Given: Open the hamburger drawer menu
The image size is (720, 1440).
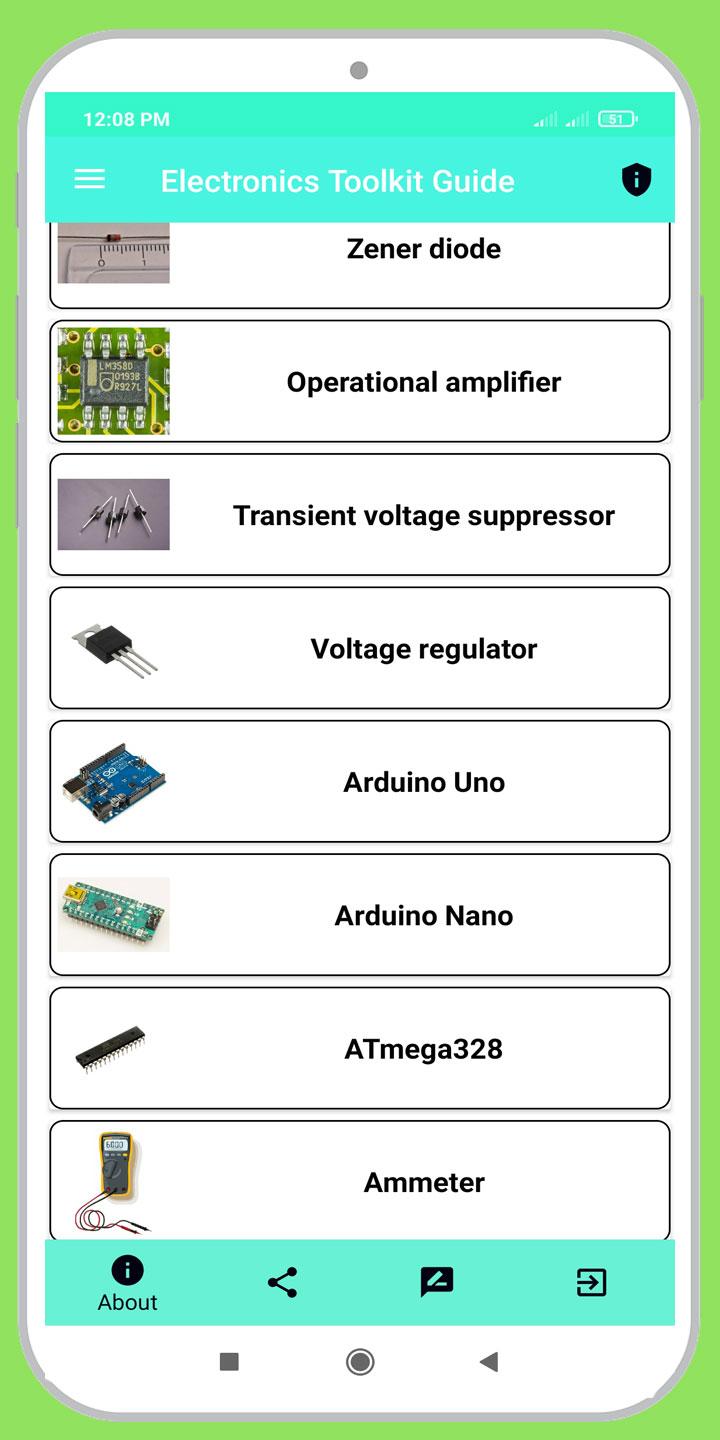Looking at the screenshot, I should tap(90, 180).
